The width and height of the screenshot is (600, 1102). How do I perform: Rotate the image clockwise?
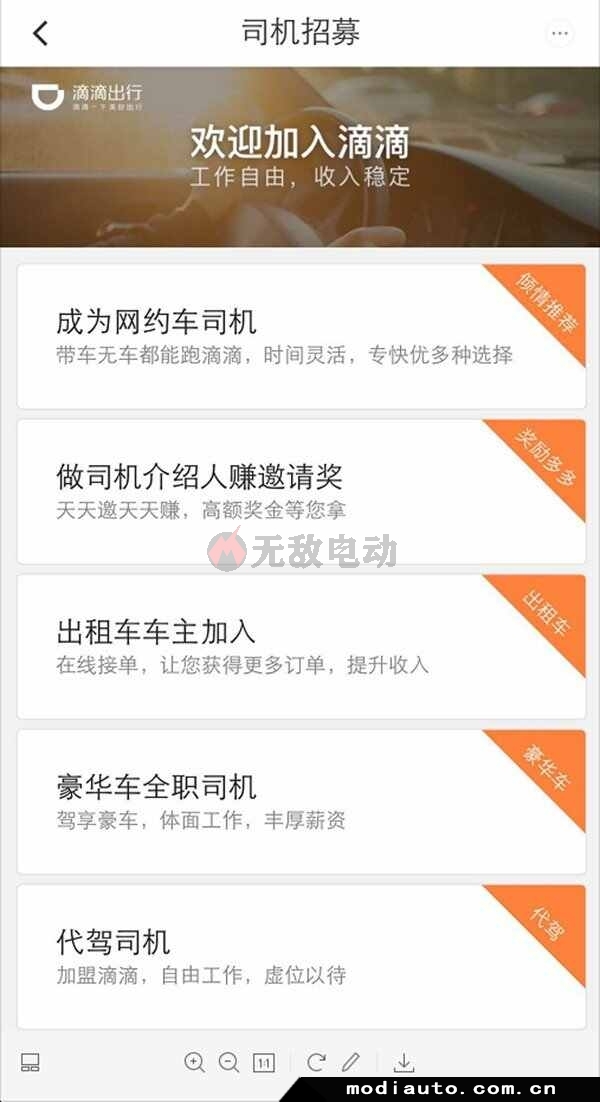(316, 1063)
